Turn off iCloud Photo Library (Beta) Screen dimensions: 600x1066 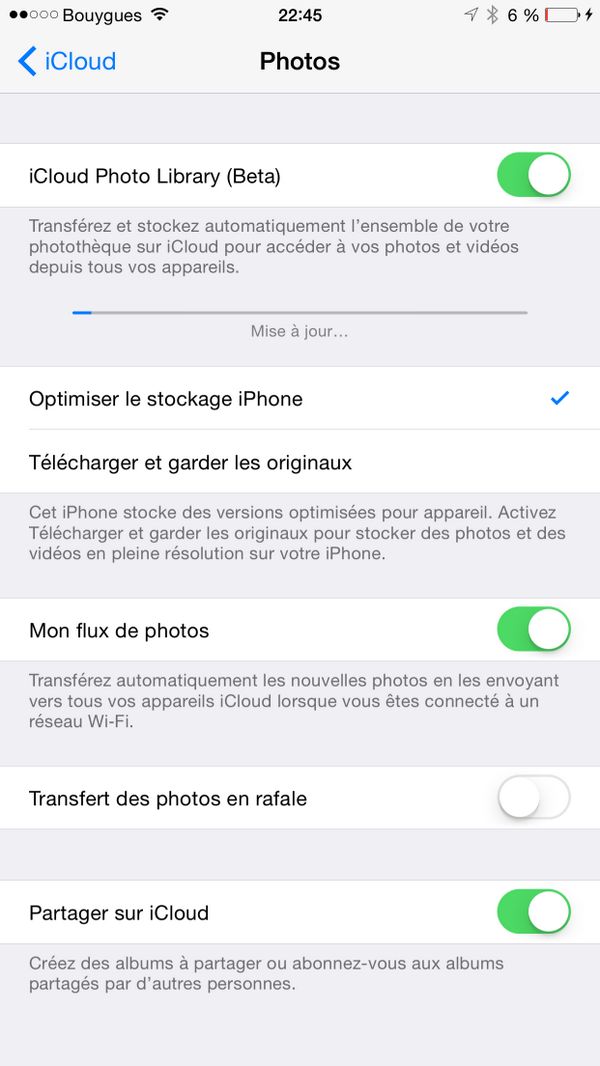(x=533, y=175)
